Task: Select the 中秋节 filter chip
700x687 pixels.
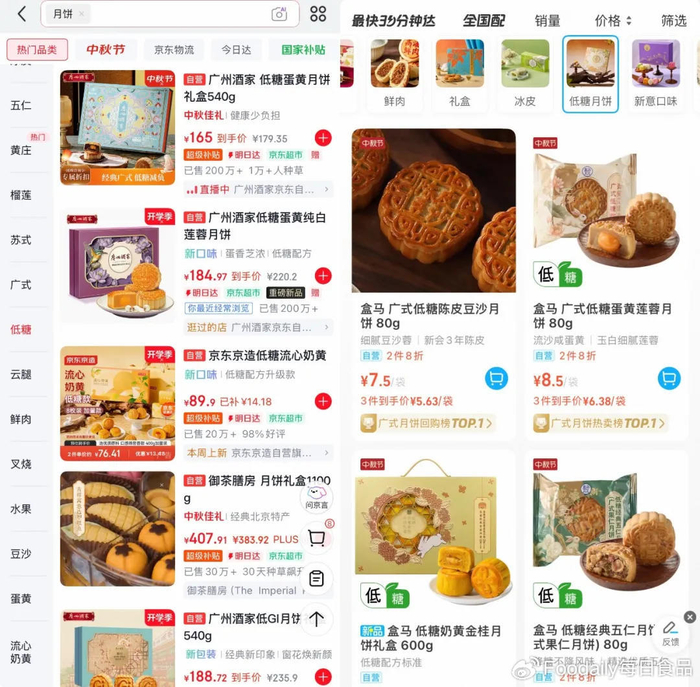Action: point(105,50)
